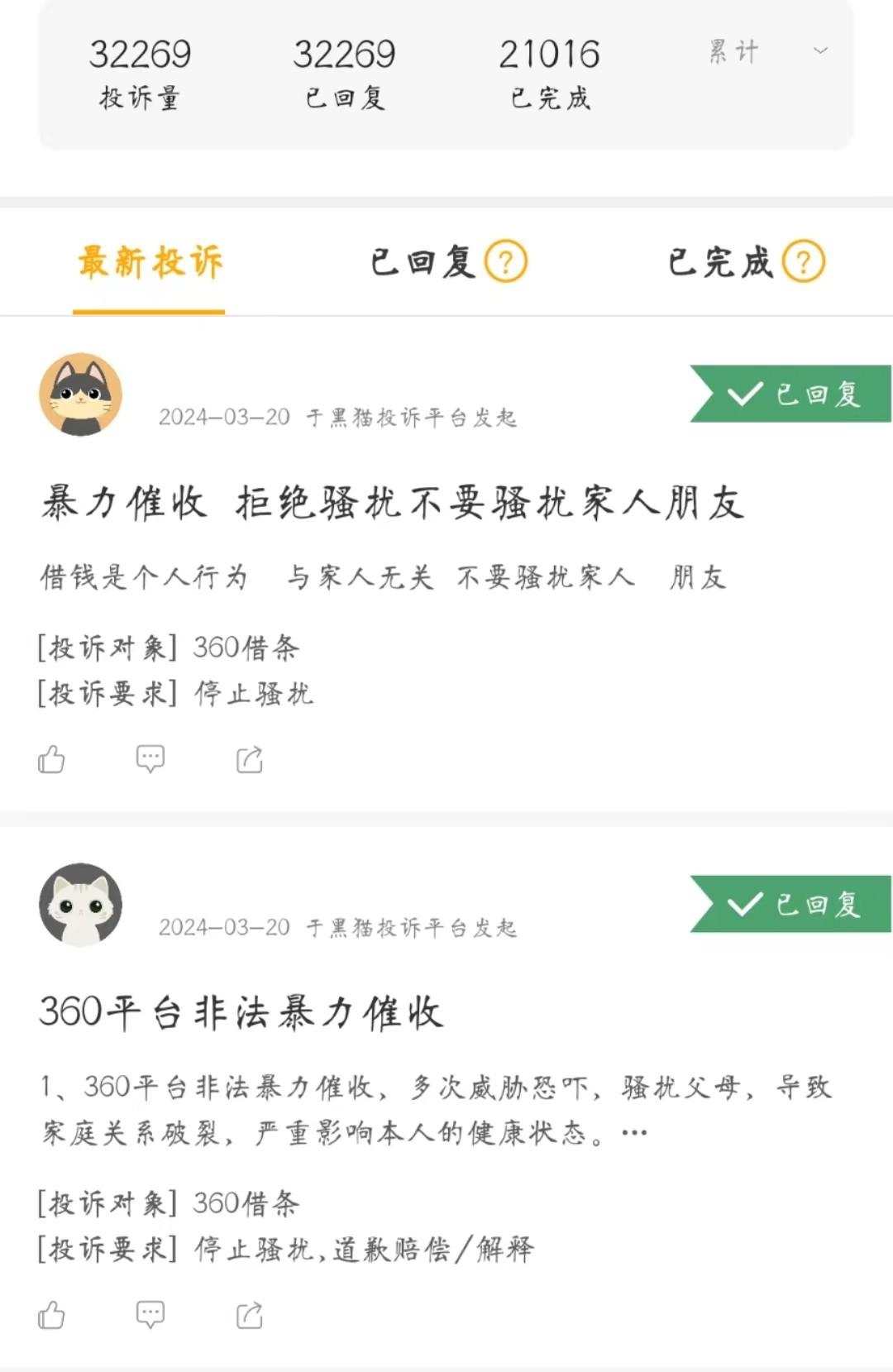Open complaint 360平台非法暴力催收
The height and width of the screenshot is (1372, 893).
(241, 1012)
